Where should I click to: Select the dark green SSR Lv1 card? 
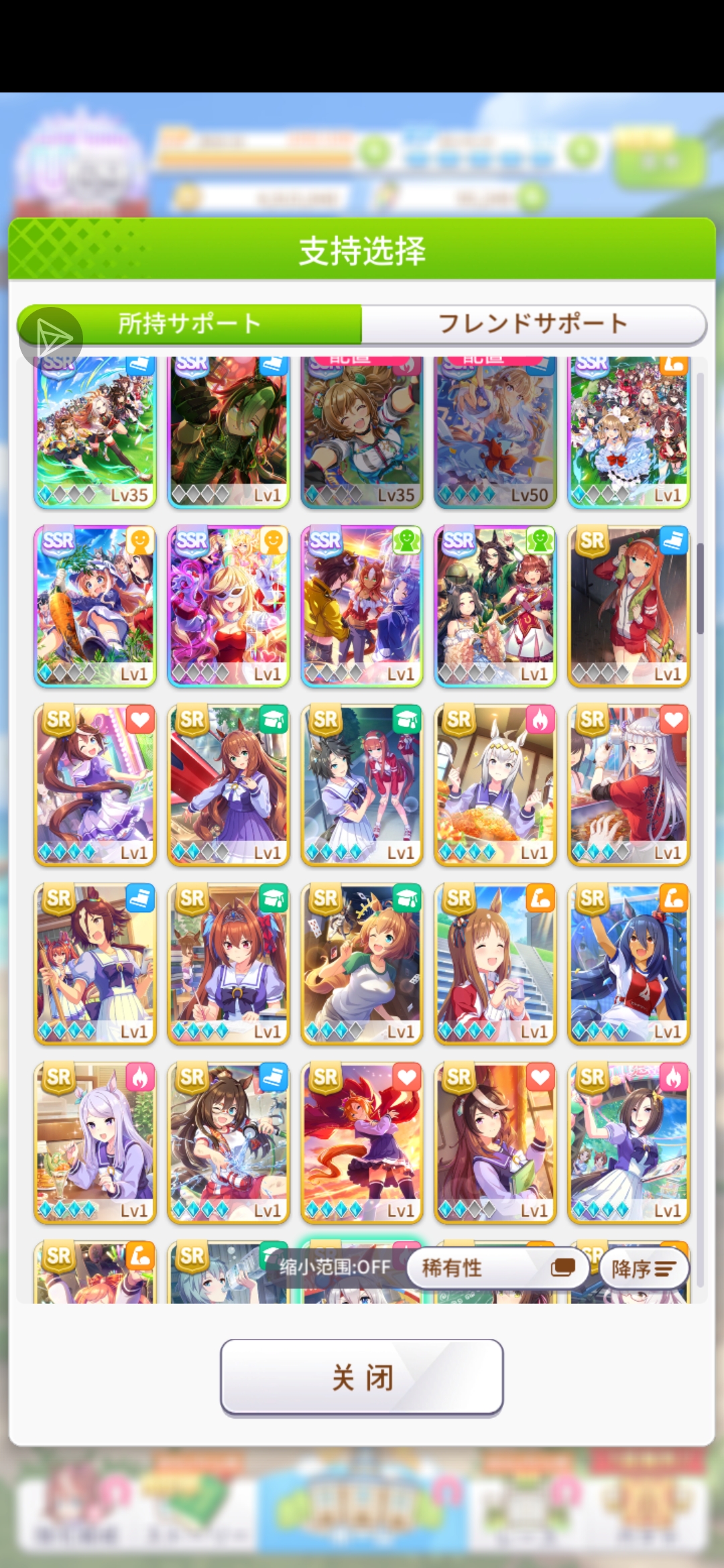click(228, 432)
